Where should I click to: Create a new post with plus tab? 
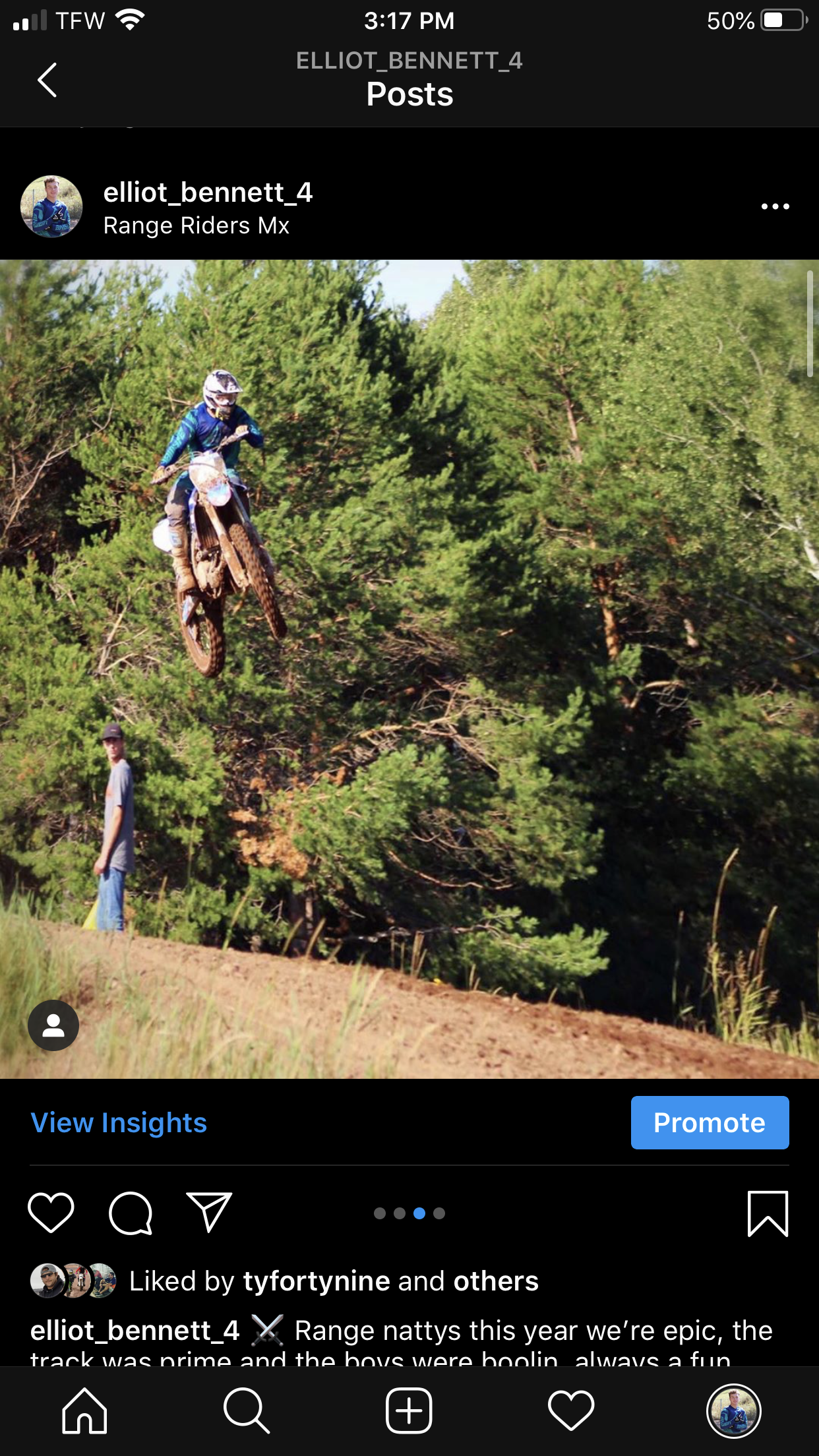(409, 1410)
